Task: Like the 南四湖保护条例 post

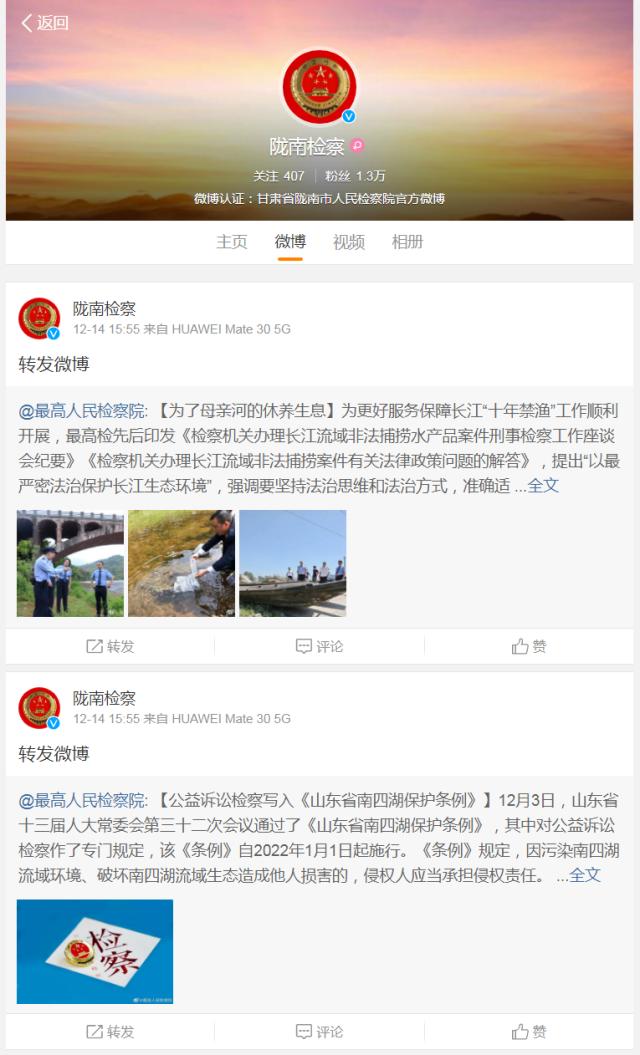Action: [x=529, y=1031]
